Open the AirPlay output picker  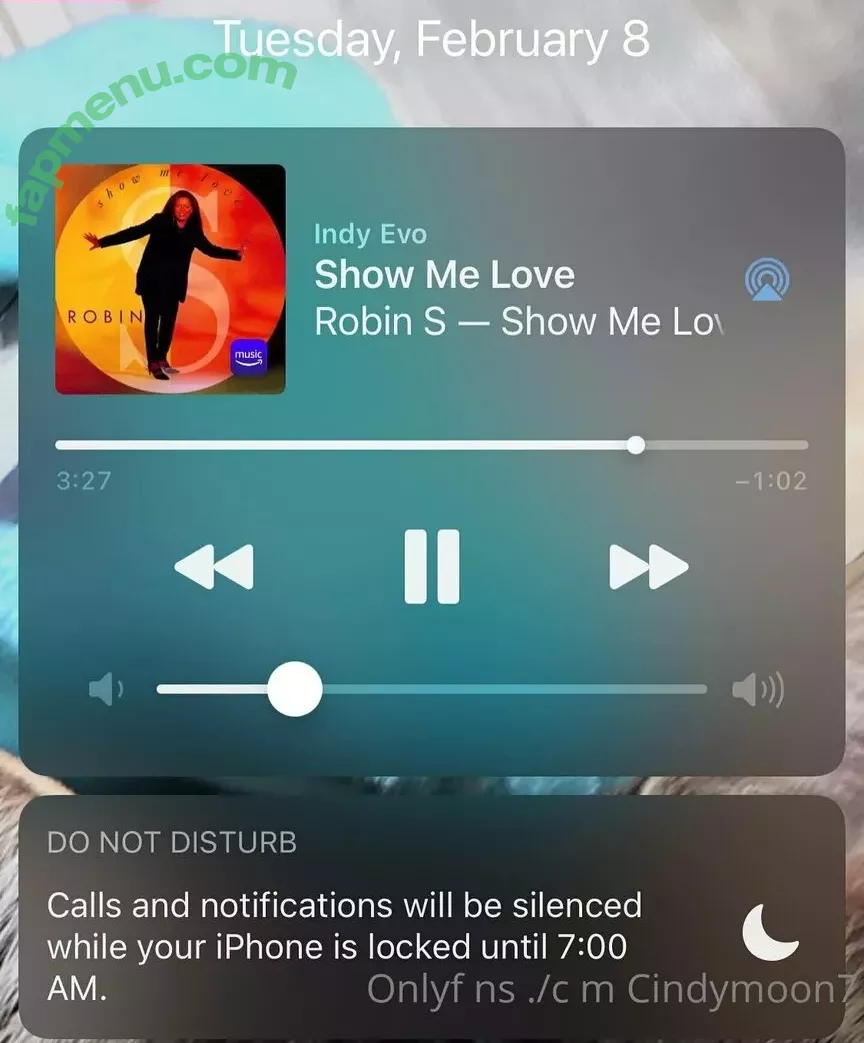[767, 281]
